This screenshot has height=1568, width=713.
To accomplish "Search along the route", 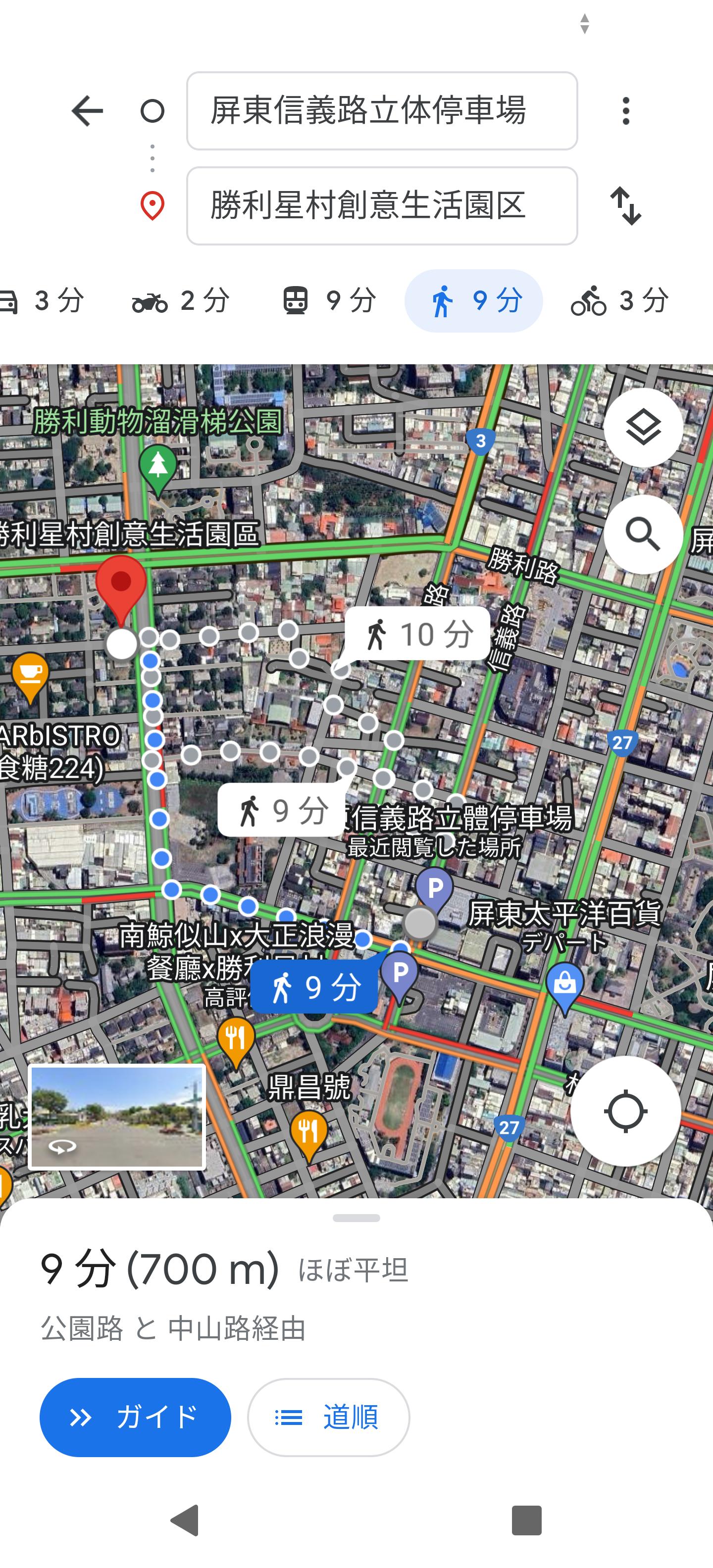I will point(642,535).
